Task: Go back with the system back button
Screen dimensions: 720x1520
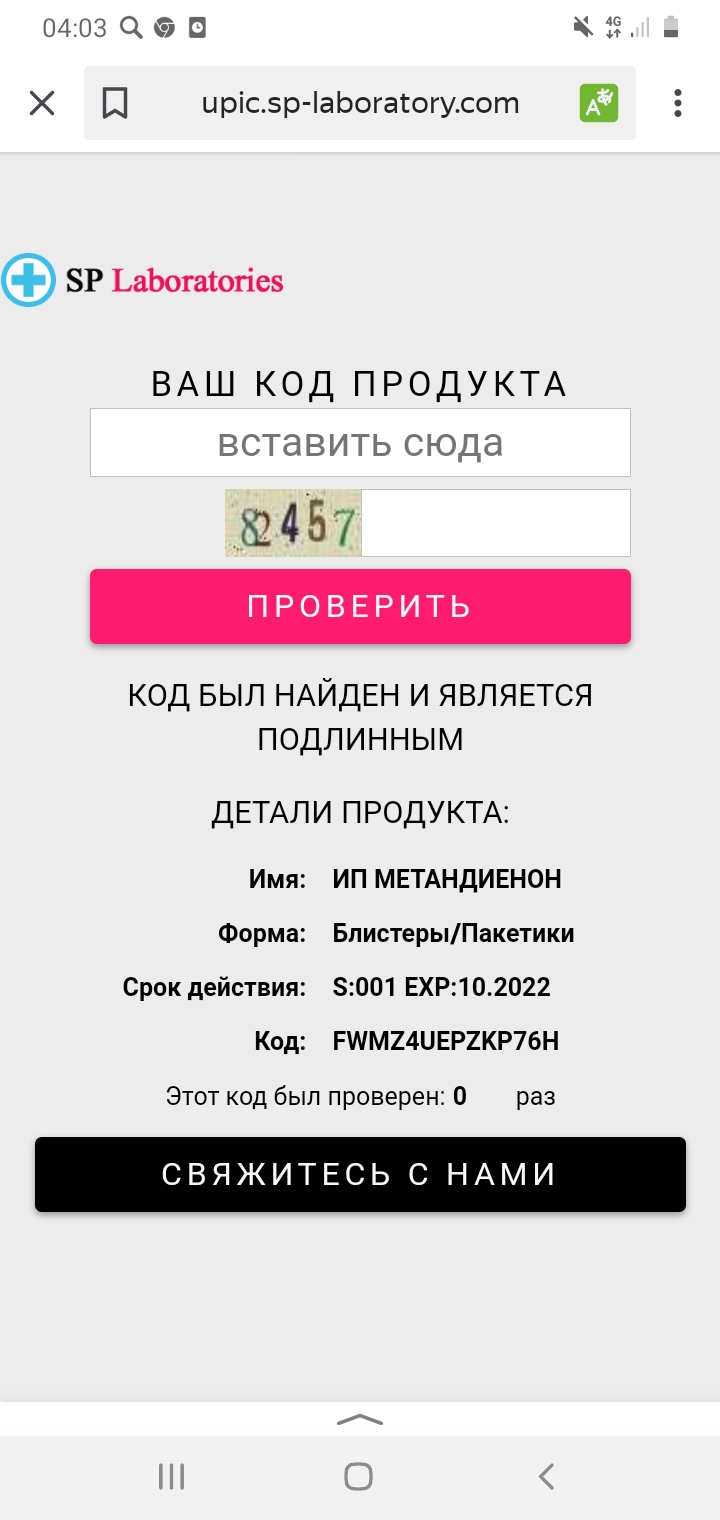Action: tap(546, 1476)
